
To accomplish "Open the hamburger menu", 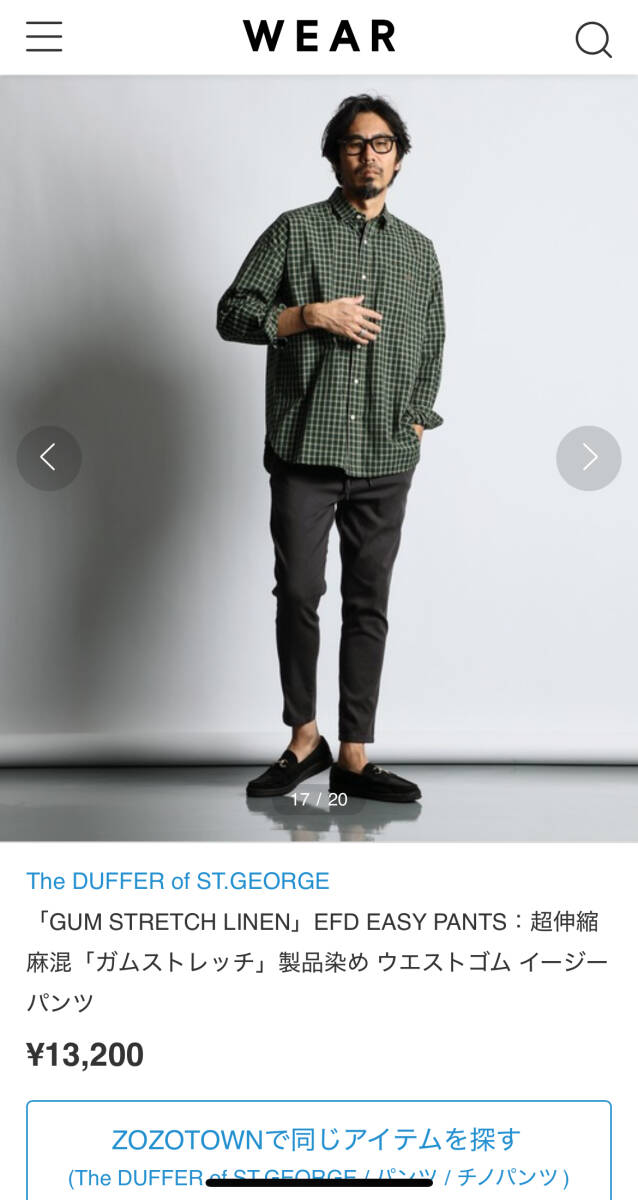I will pyautogui.click(x=44, y=37).
